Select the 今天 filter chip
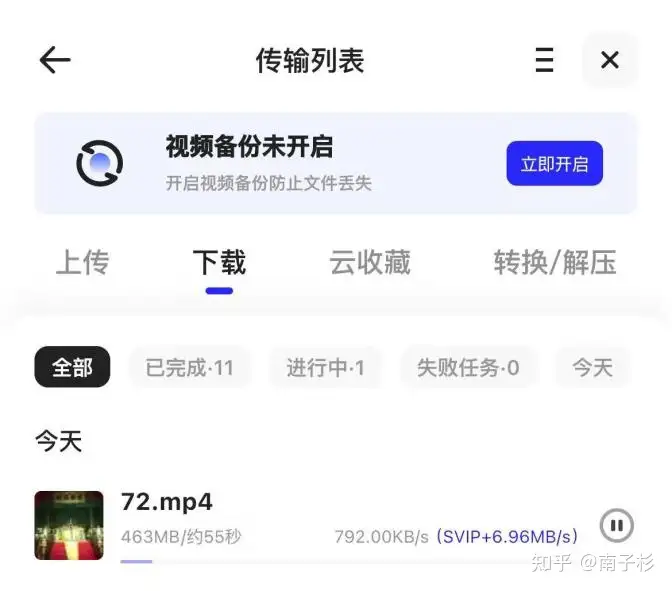Image resolution: width=672 pixels, height=591 pixels. click(592, 368)
